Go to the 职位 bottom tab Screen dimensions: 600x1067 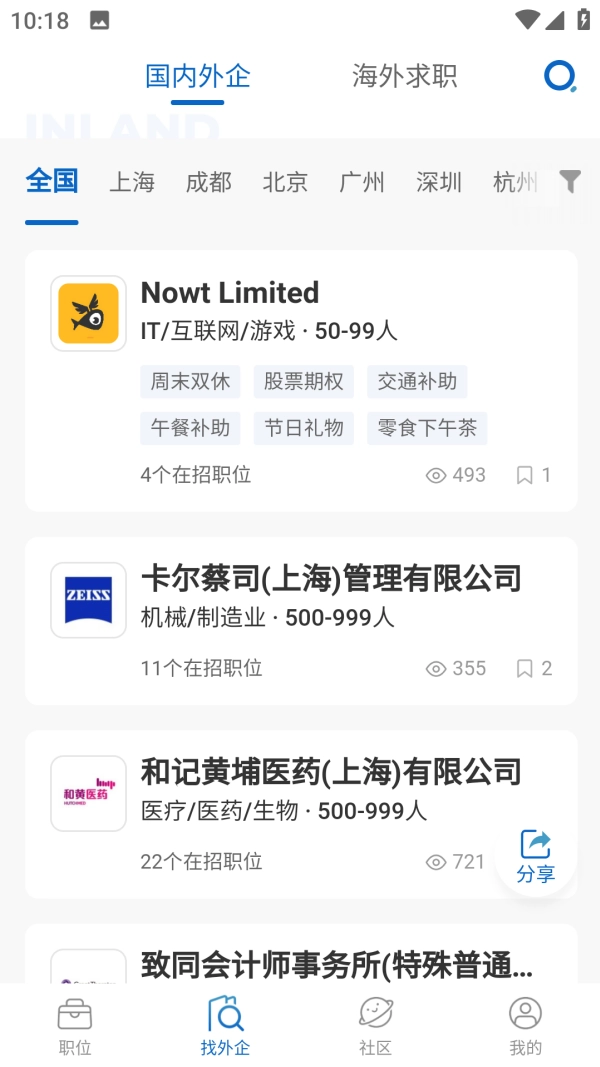click(x=75, y=1026)
